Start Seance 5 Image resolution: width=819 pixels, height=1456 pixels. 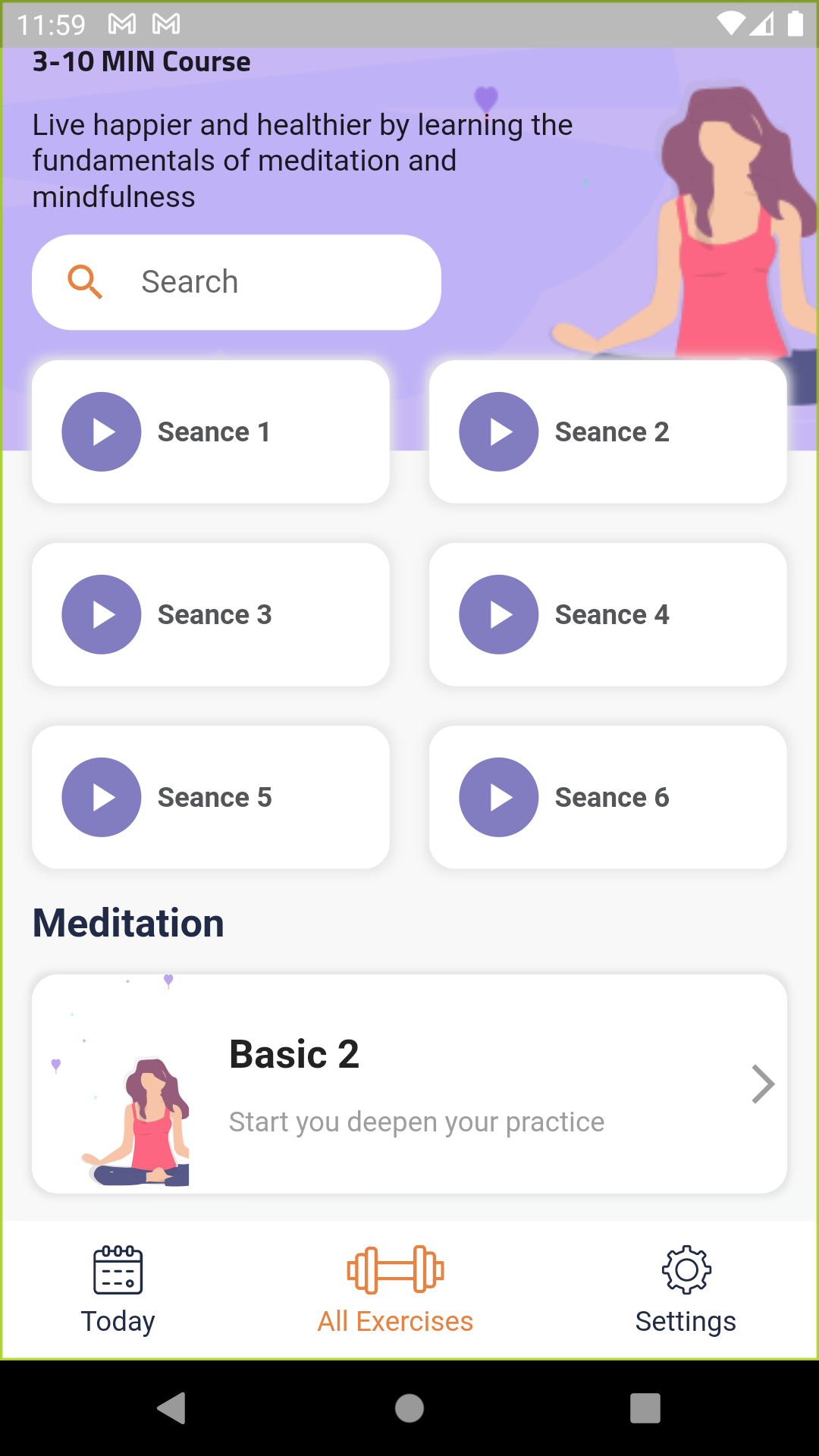click(211, 797)
